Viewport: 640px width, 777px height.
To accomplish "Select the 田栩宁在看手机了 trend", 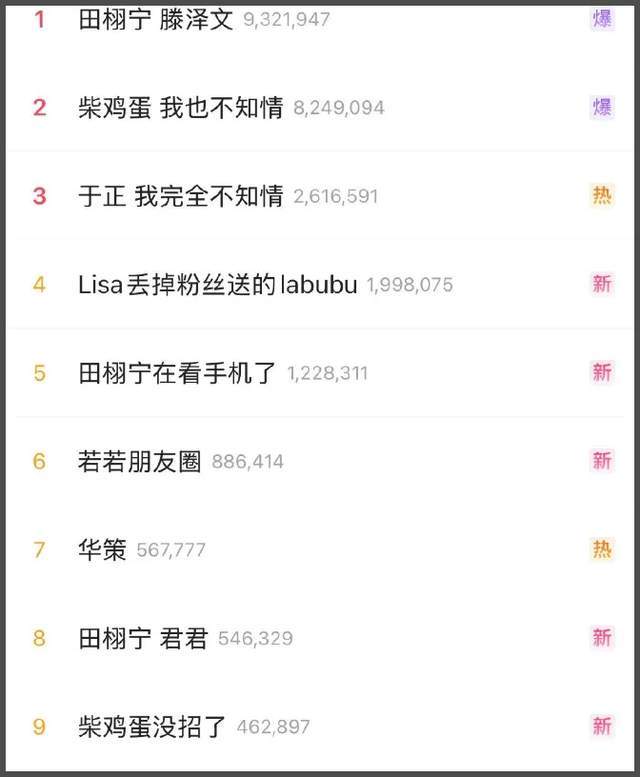I will pyautogui.click(x=177, y=373).
